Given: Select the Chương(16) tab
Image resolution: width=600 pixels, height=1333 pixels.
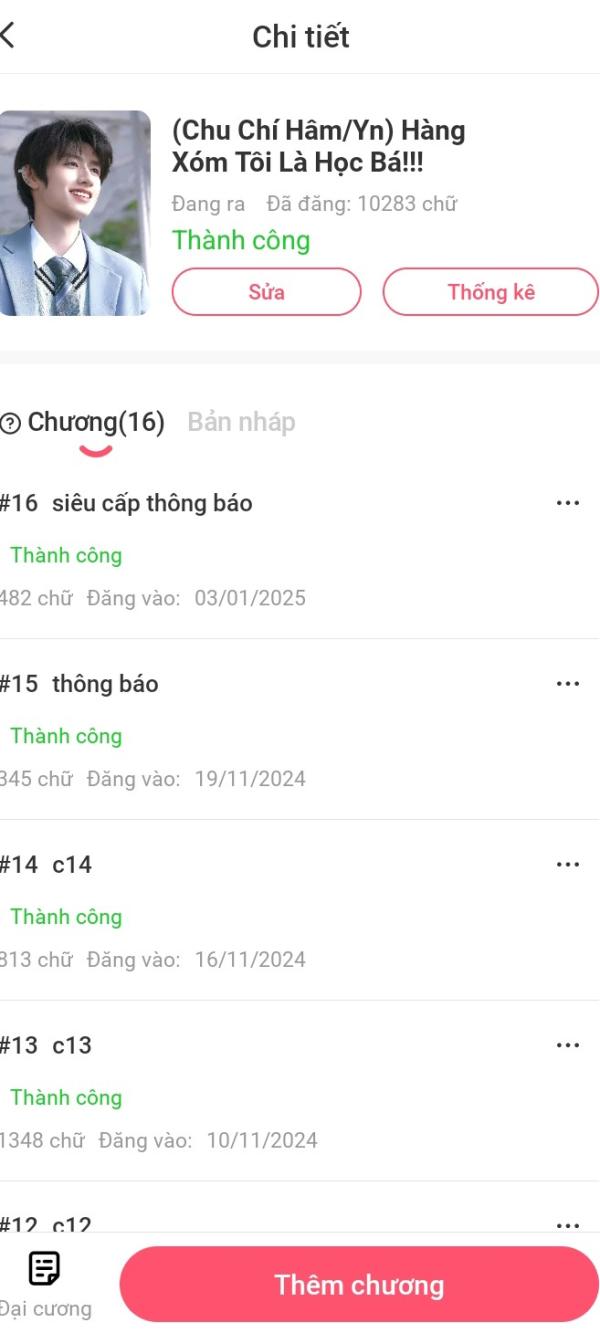Looking at the screenshot, I should tap(95, 422).
